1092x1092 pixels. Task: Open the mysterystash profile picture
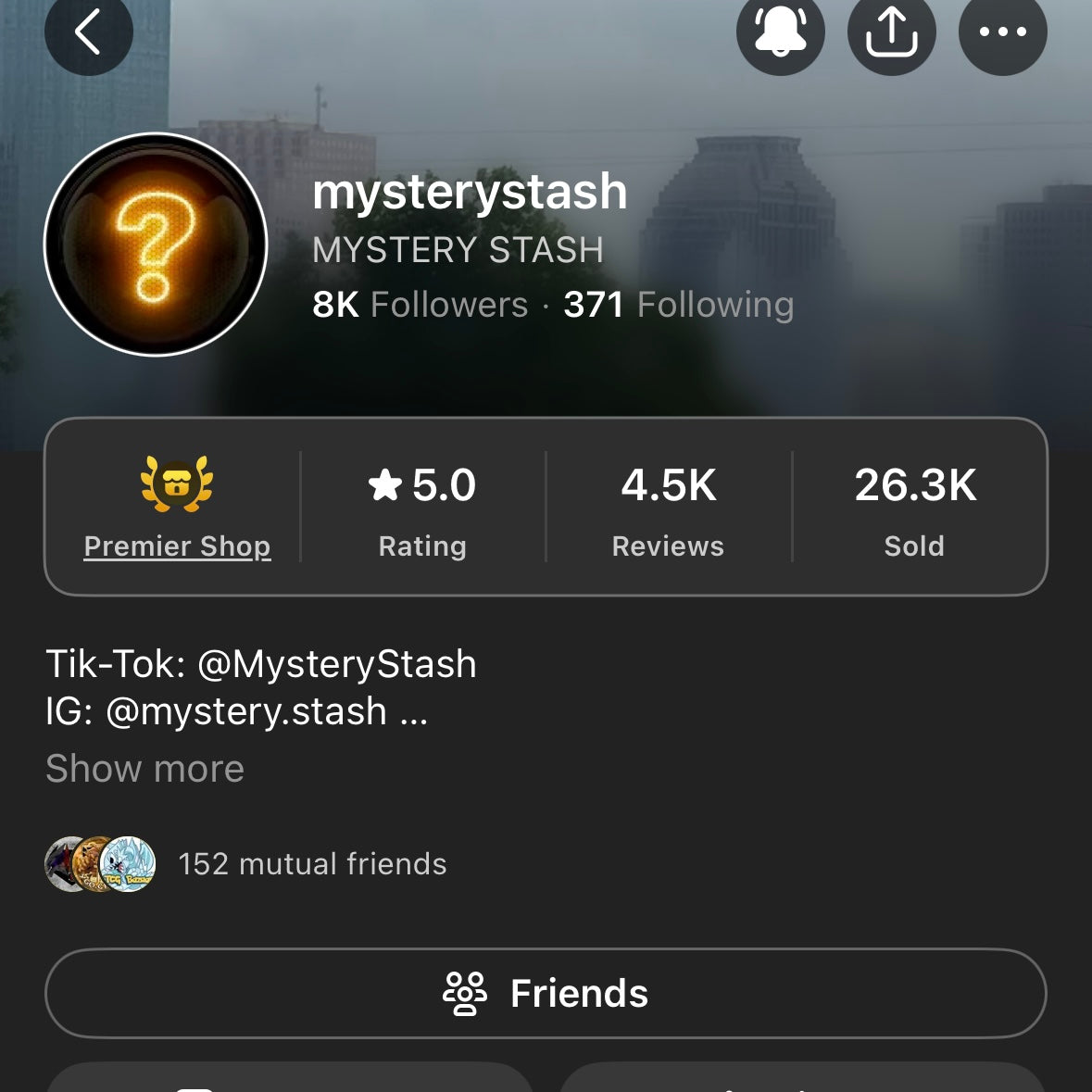coord(156,245)
